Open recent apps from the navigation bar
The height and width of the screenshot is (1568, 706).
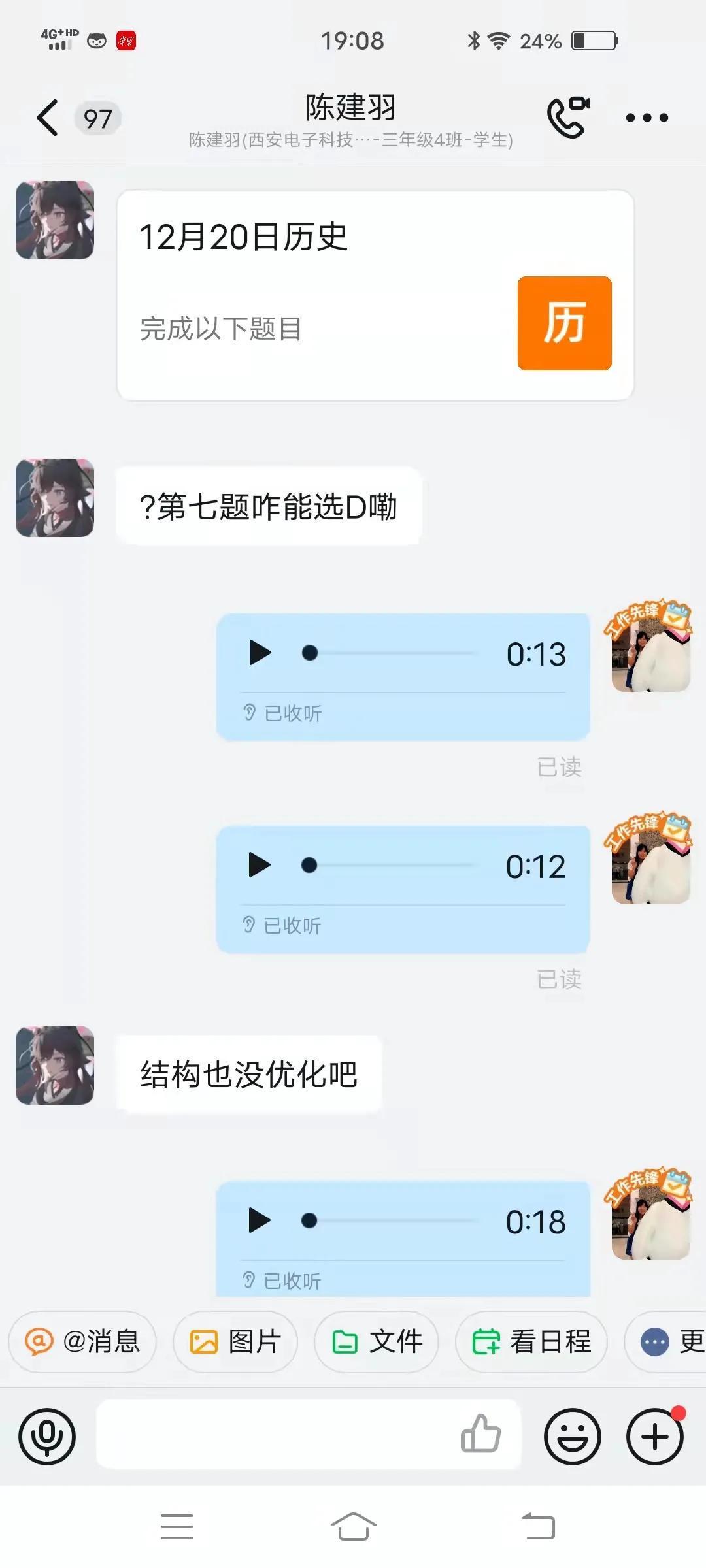177,1527
